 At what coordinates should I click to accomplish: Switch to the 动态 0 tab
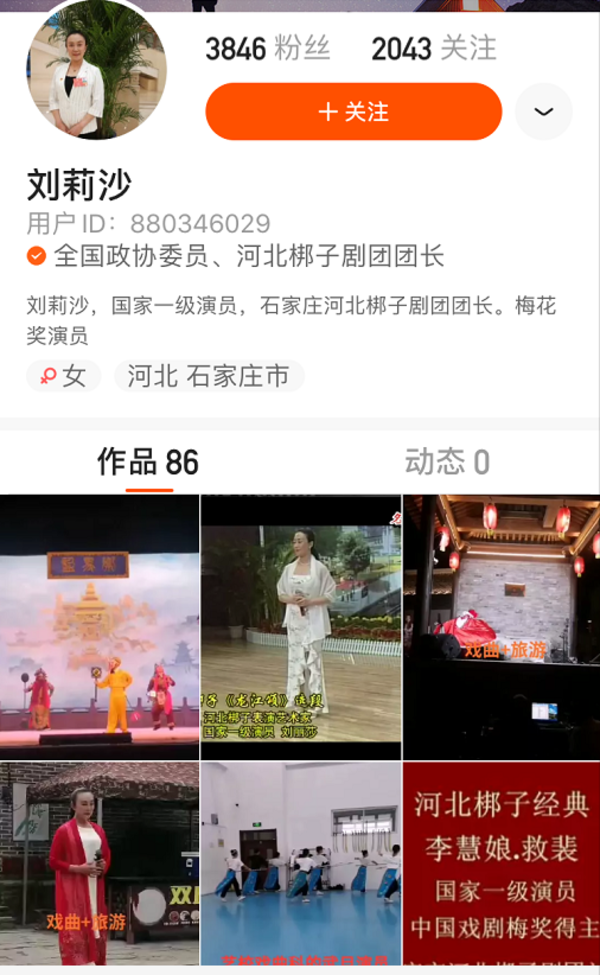click(447, 462)
